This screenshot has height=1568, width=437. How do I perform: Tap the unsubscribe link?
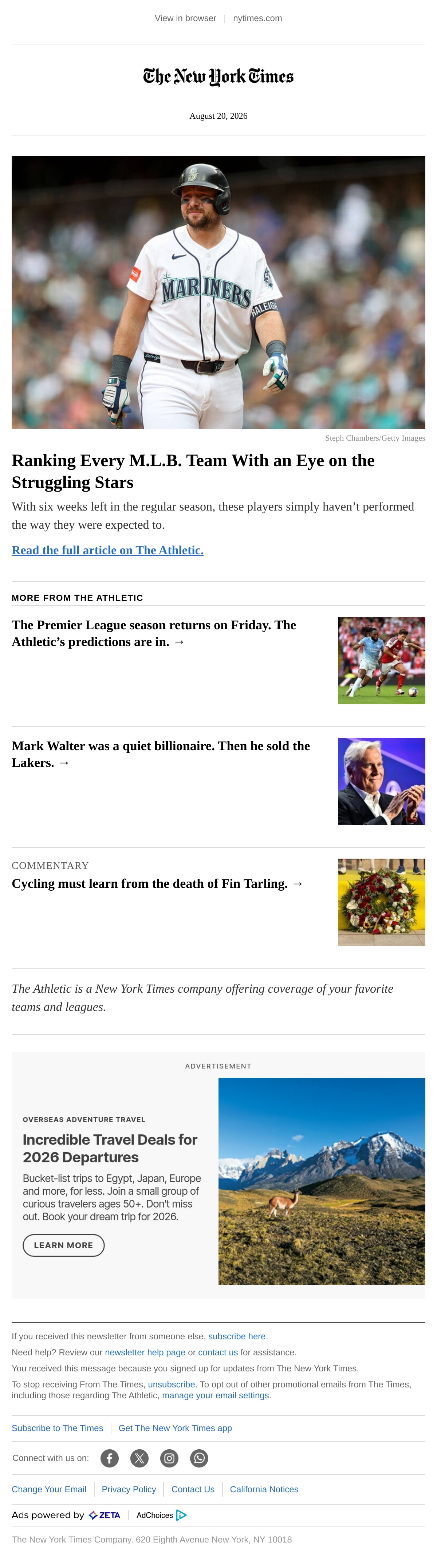tap(172, 1384)
